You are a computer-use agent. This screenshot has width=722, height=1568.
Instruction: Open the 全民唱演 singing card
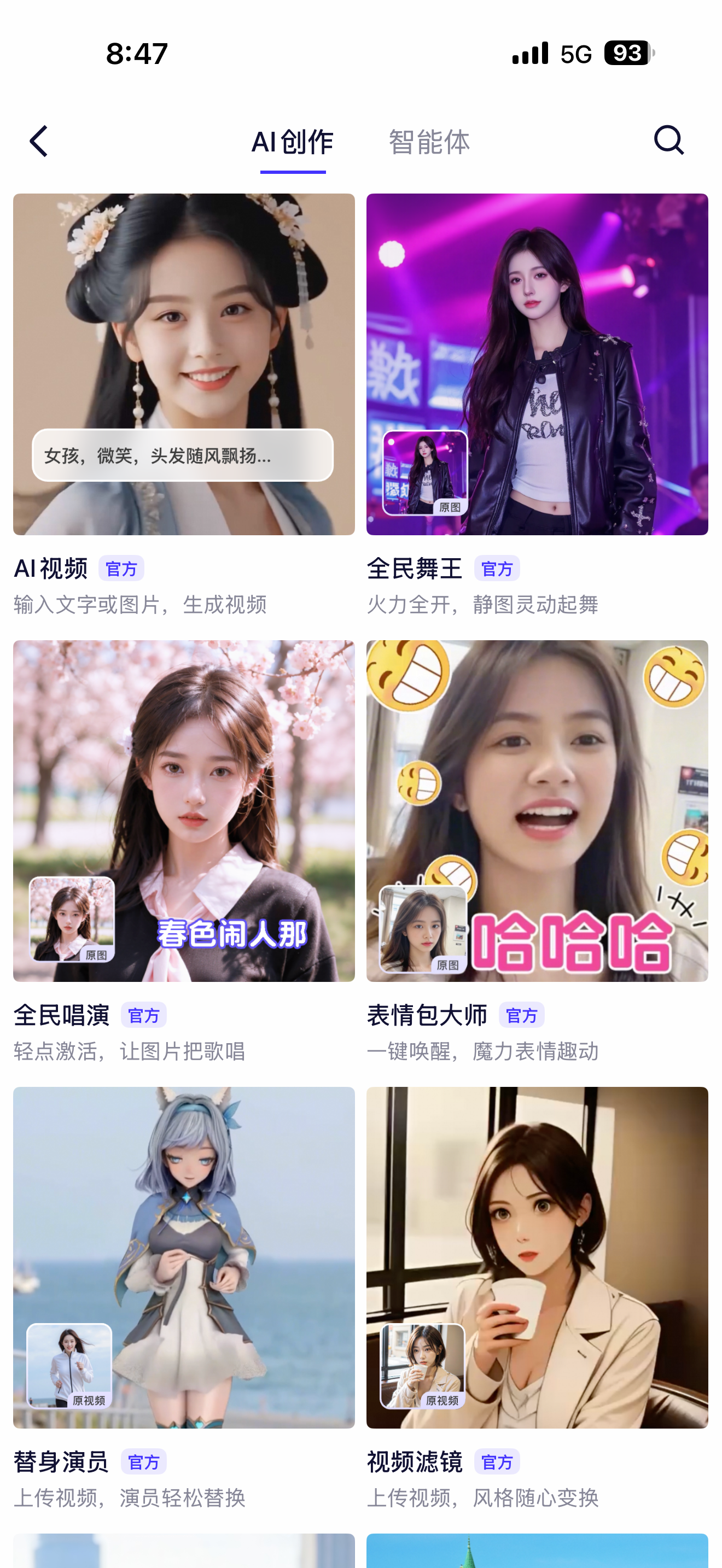click(183, 811)
